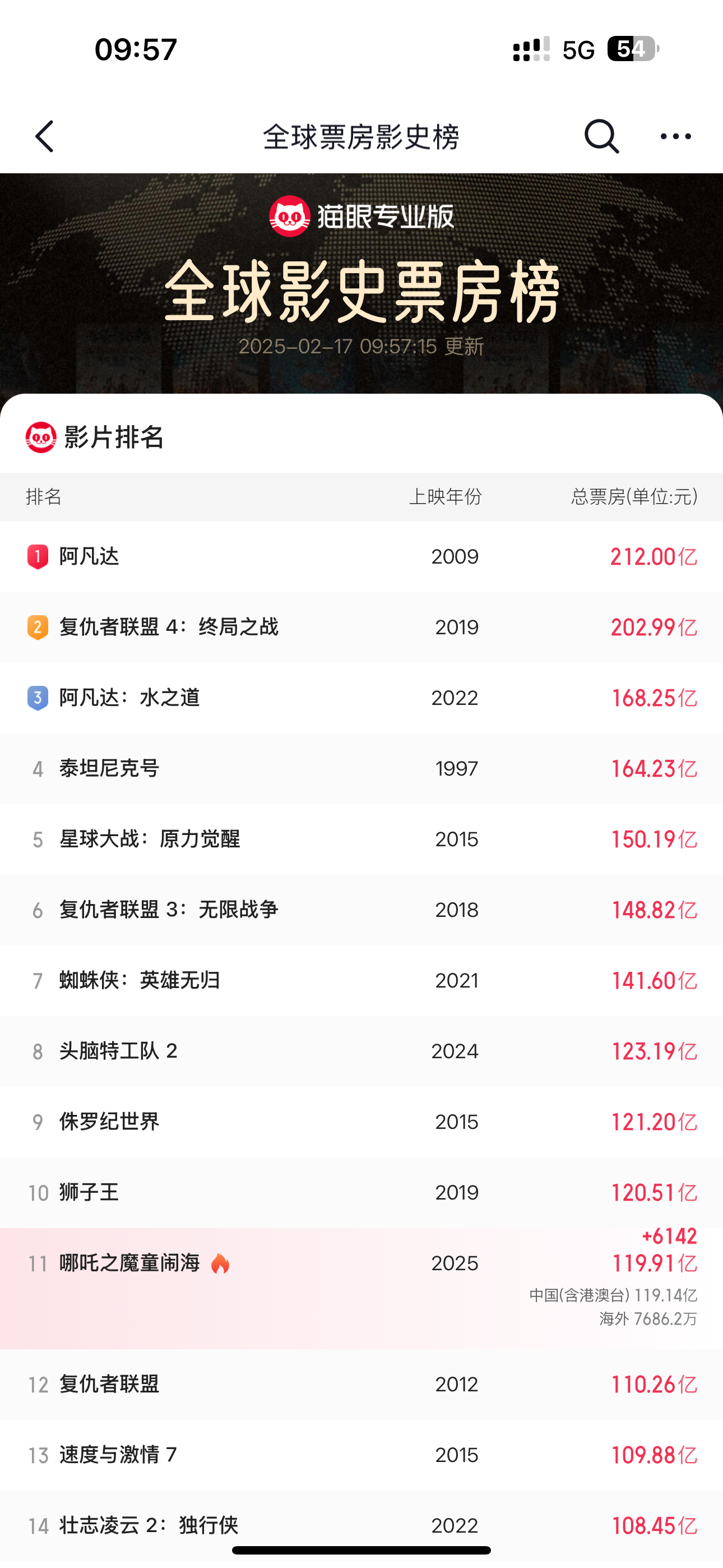Select the 阿凡达：水之道 entry
The image size is (723, 1568).
point(361,698)
